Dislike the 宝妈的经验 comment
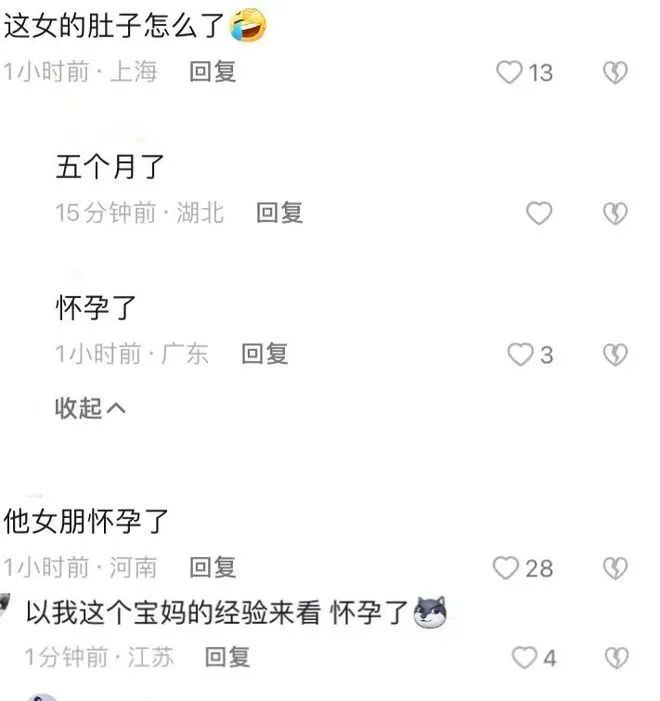This screenshot has height=701, width=660. 616,657
